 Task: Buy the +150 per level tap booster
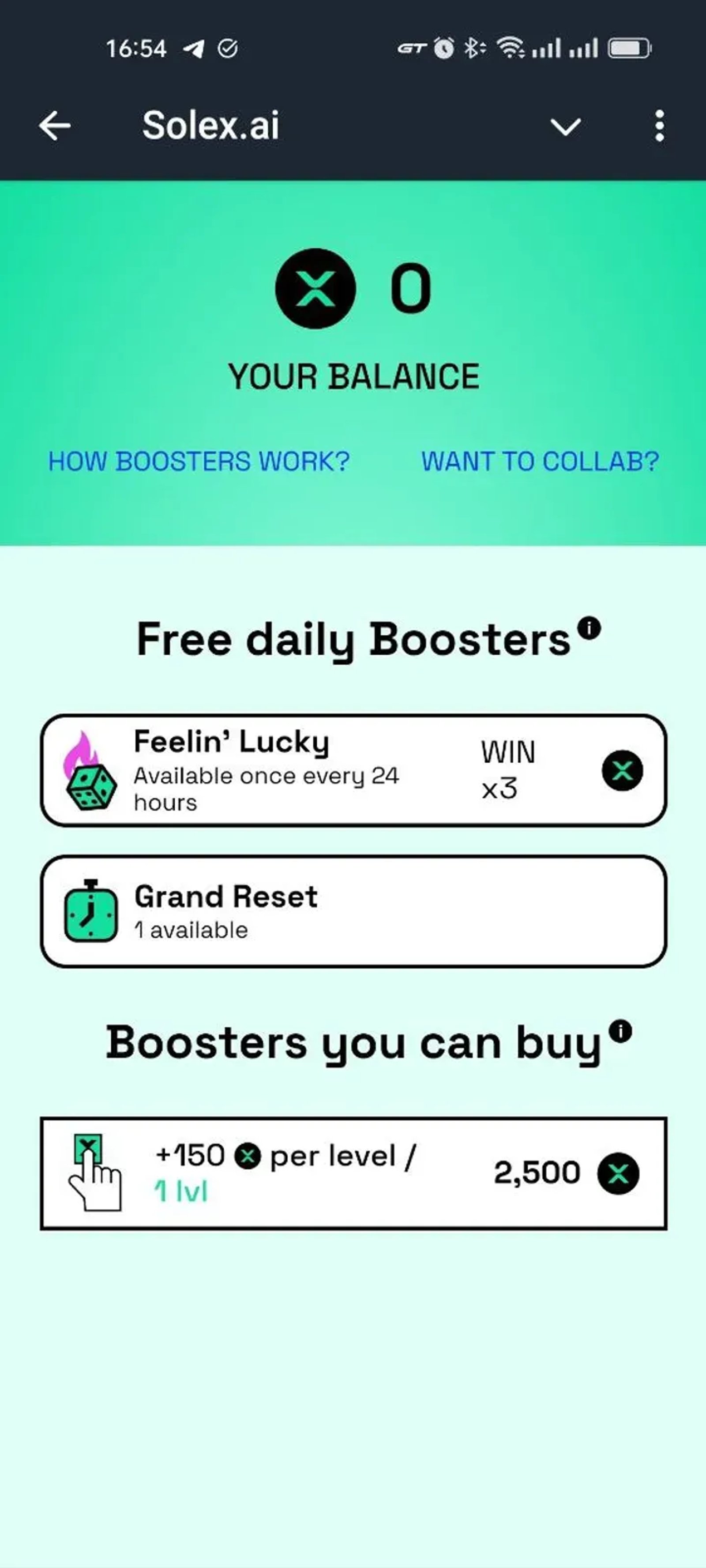click(x=353, y=1173)
